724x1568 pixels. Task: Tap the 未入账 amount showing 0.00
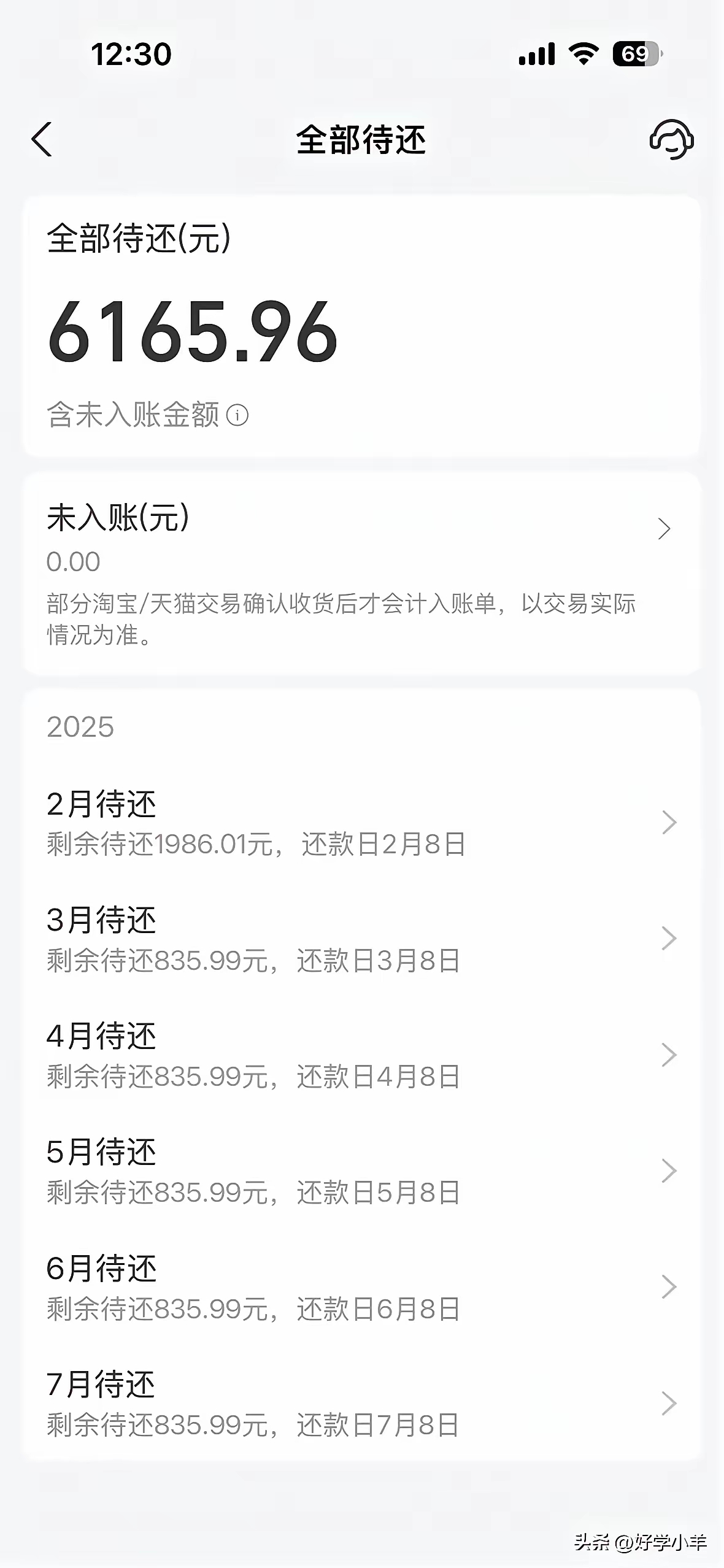[x=72, y=561]
